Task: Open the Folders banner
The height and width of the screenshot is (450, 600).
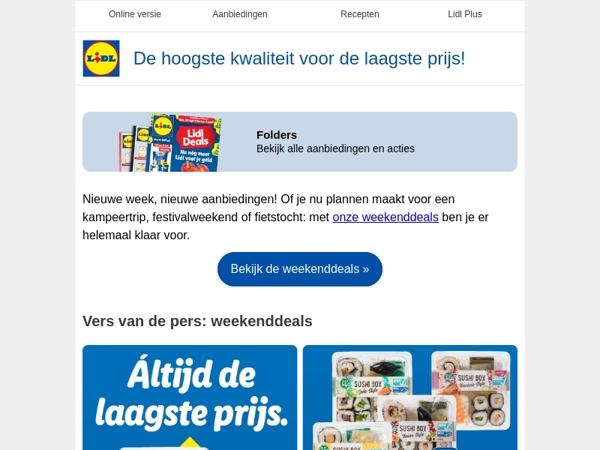Action: (300, 142)
